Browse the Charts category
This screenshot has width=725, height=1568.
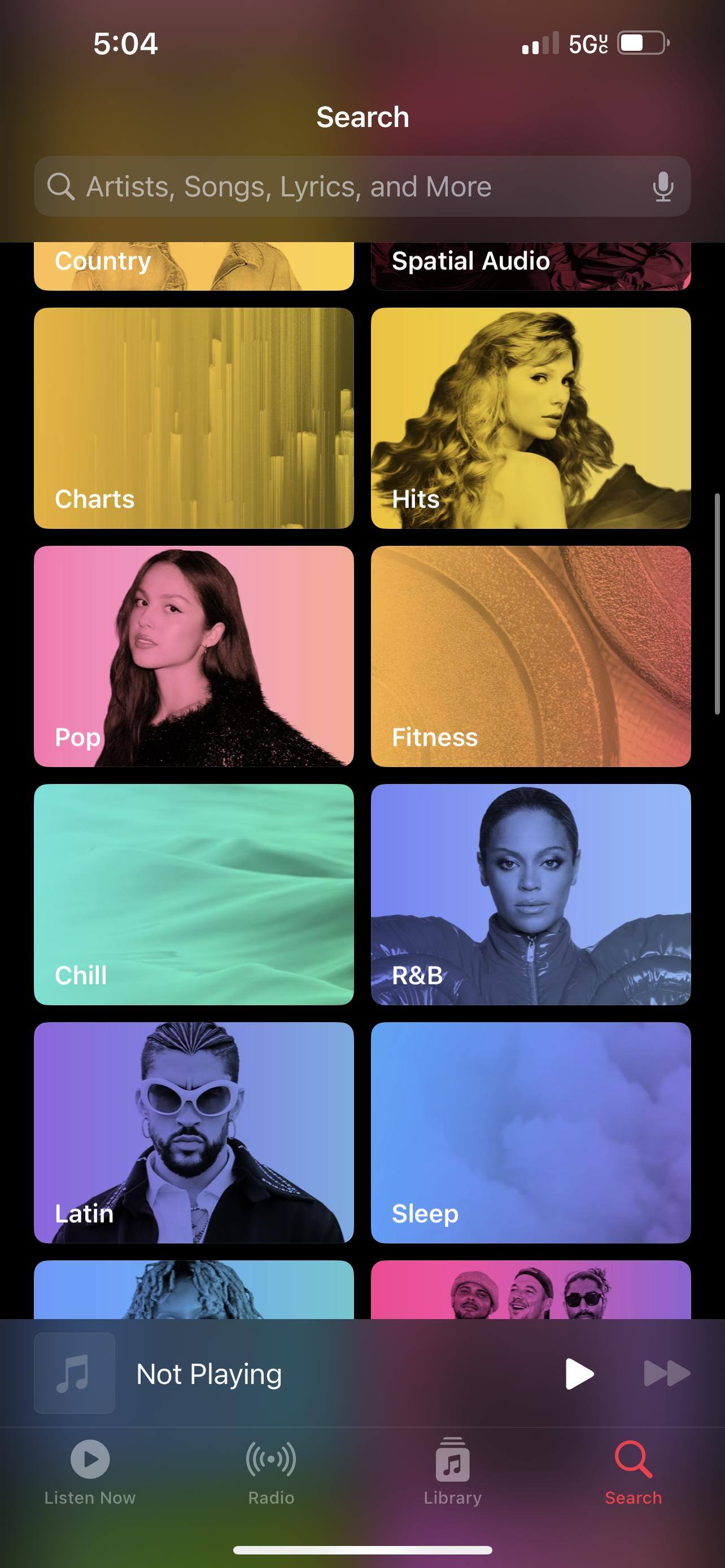coord(194,418)
